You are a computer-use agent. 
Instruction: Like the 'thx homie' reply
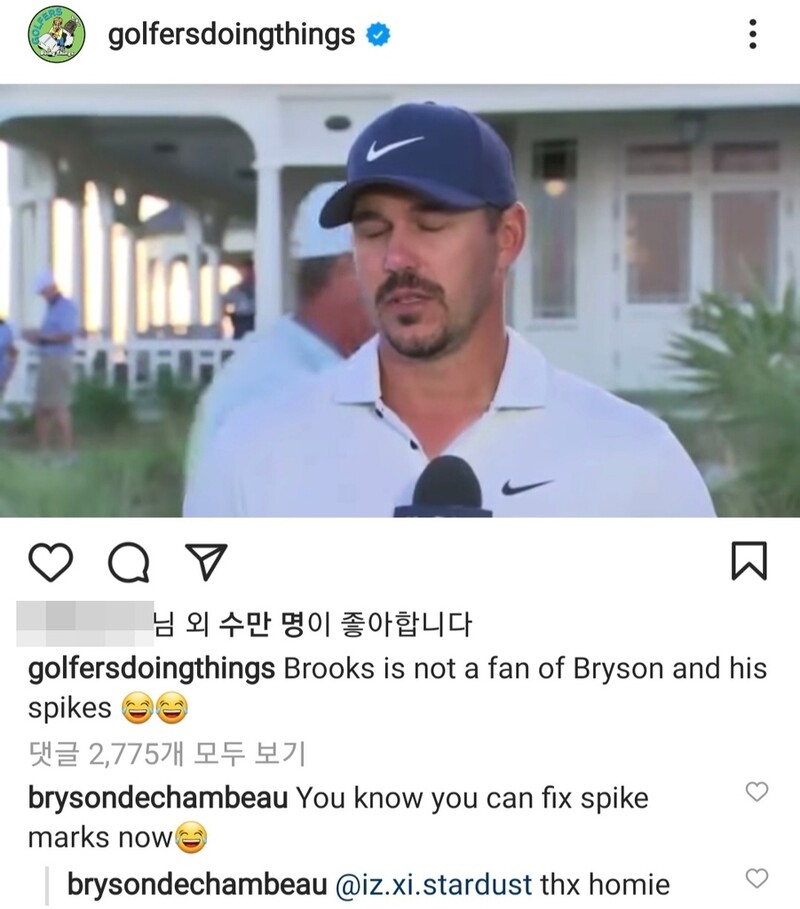pyautogui.click(x=758, y=878)
